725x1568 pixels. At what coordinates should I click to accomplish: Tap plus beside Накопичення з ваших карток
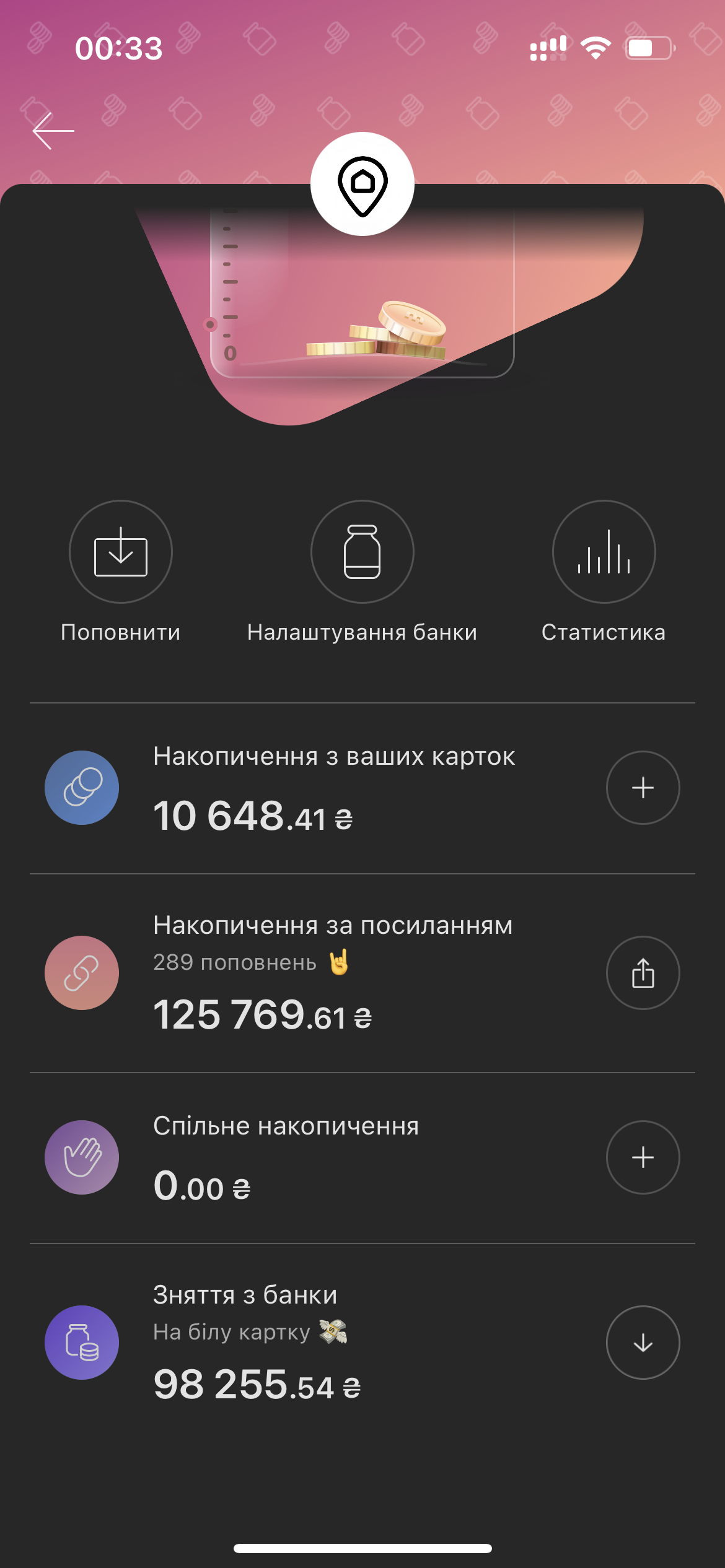643,787
